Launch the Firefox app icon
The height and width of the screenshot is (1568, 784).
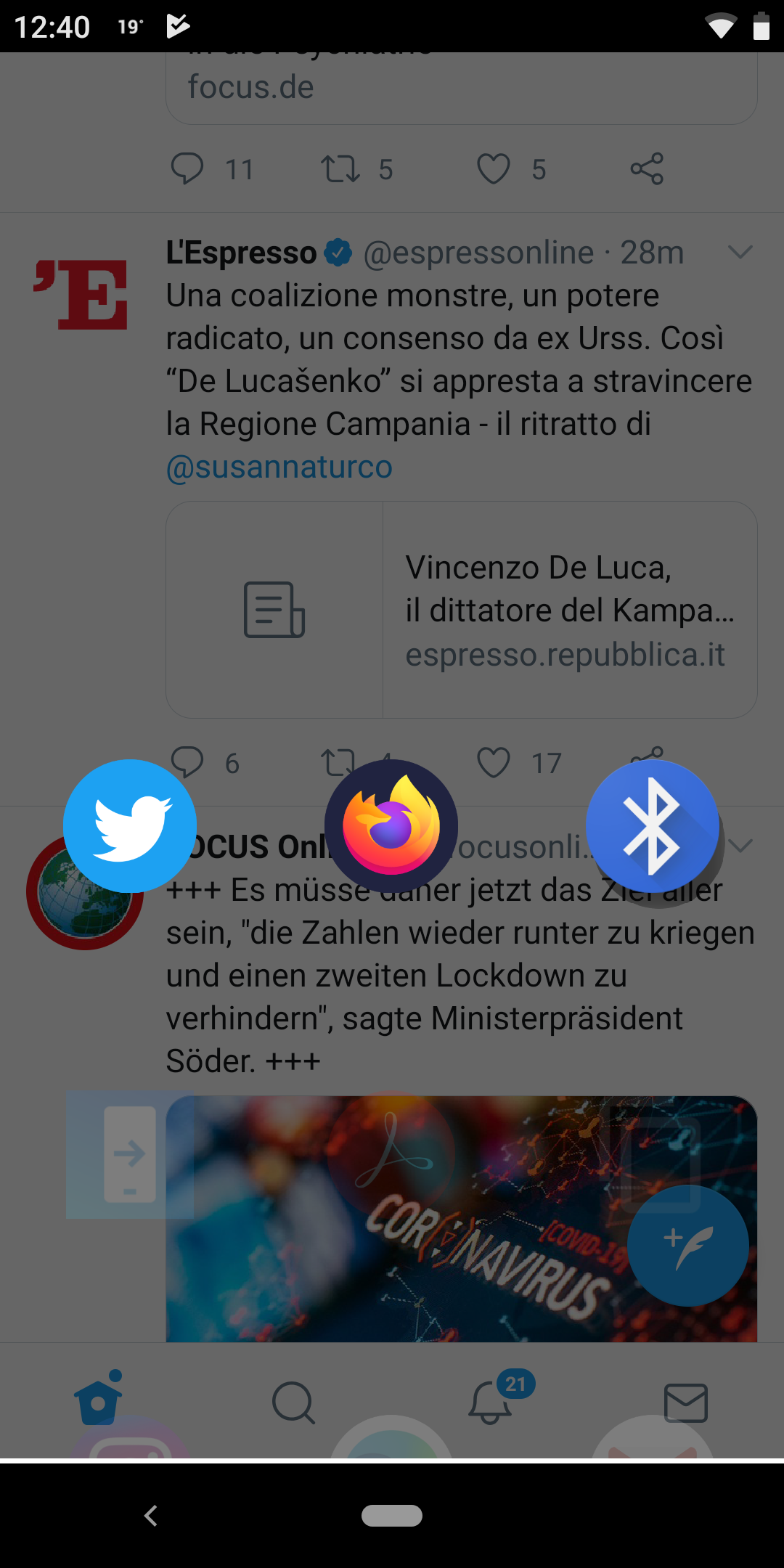[391, 826]
